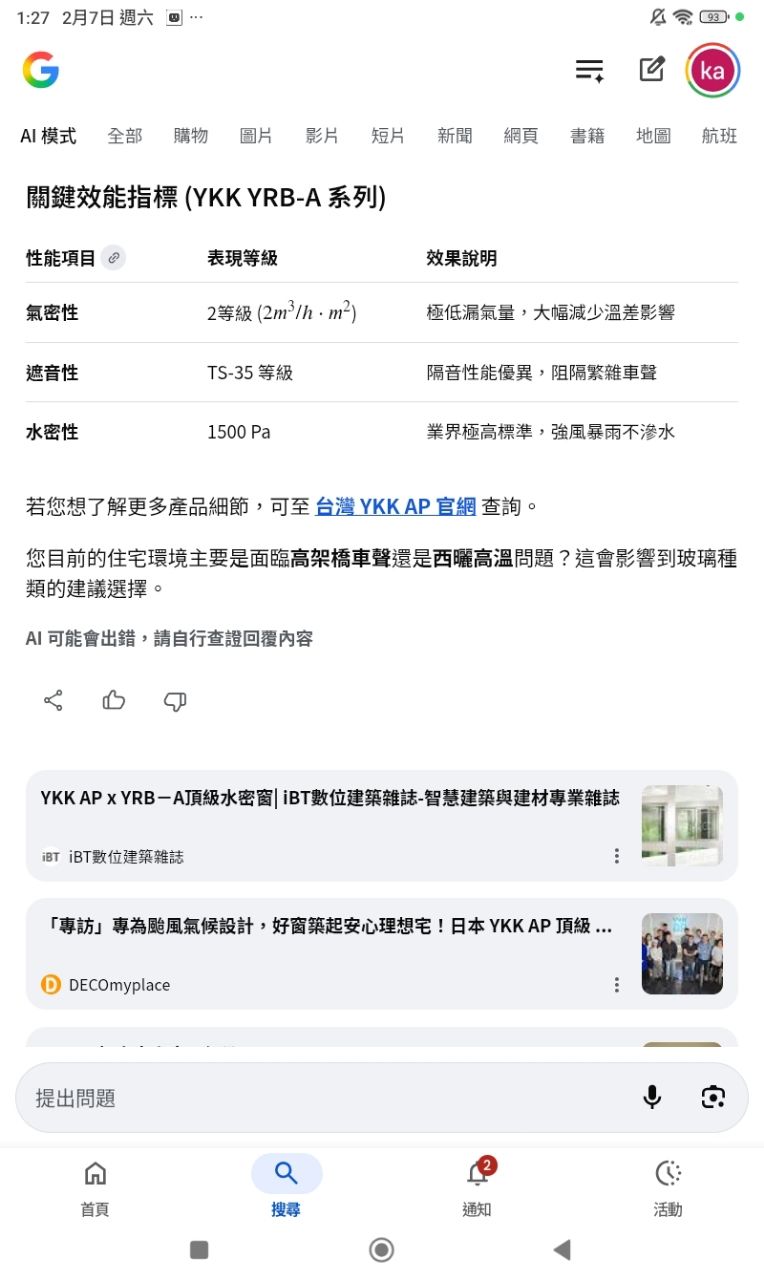Give the AI answer a thumbs up
The image size is (764, 1280).
[x=114, y=700]
